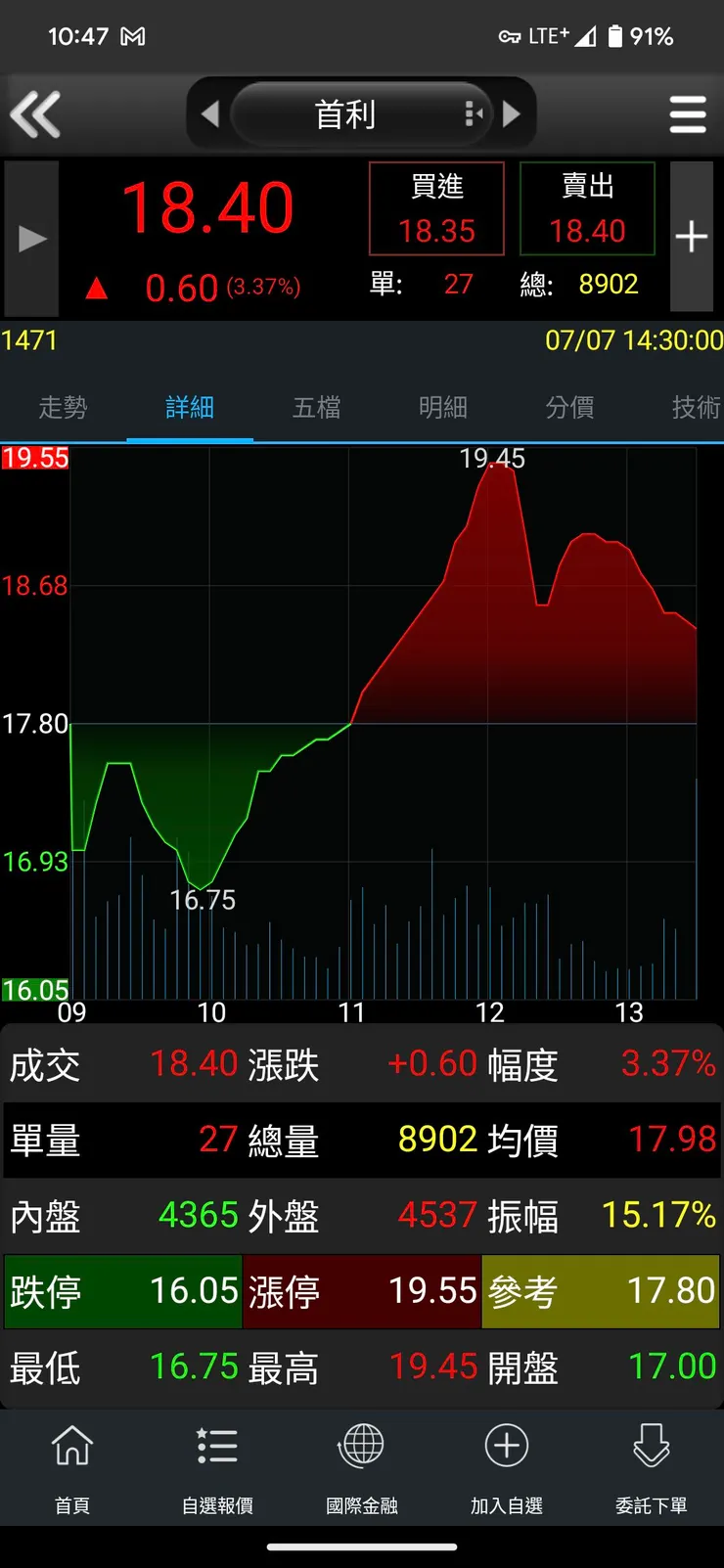Select the 詳細 tab
Image resolution: width=724 pixels, height=1568 pixels.
point(190,407)
